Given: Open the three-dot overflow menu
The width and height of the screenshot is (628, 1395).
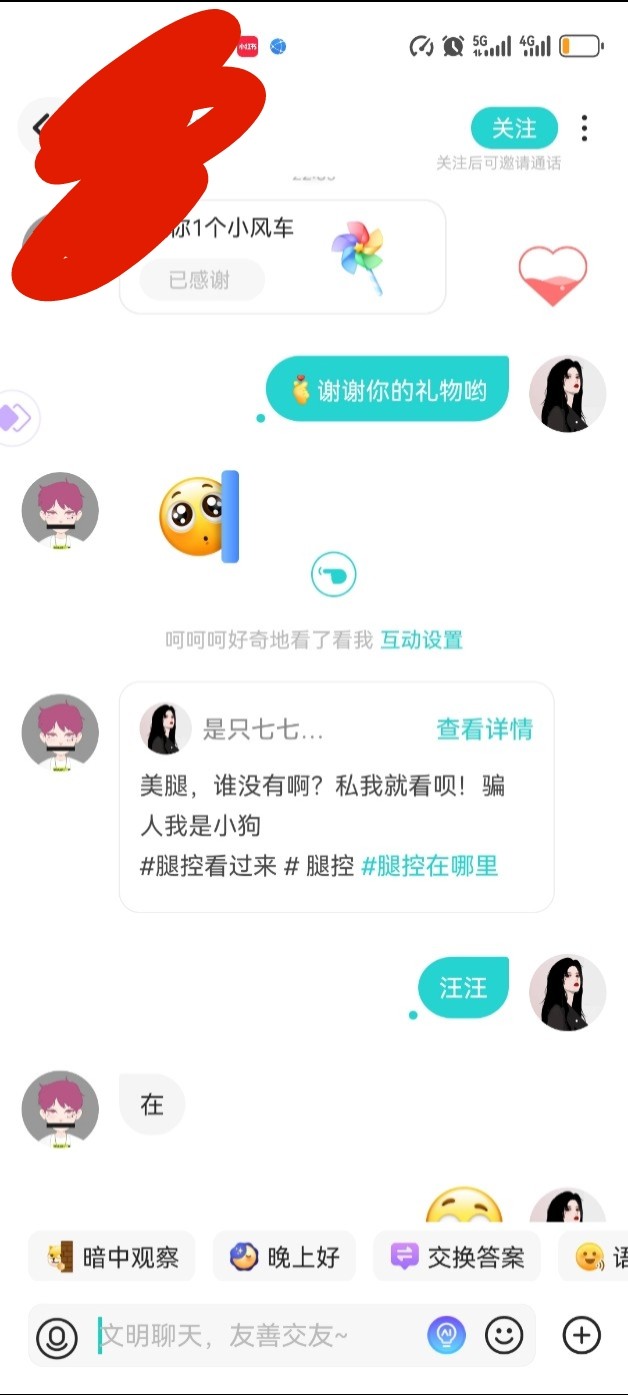Looking at the screenshot, I should 584,128.
